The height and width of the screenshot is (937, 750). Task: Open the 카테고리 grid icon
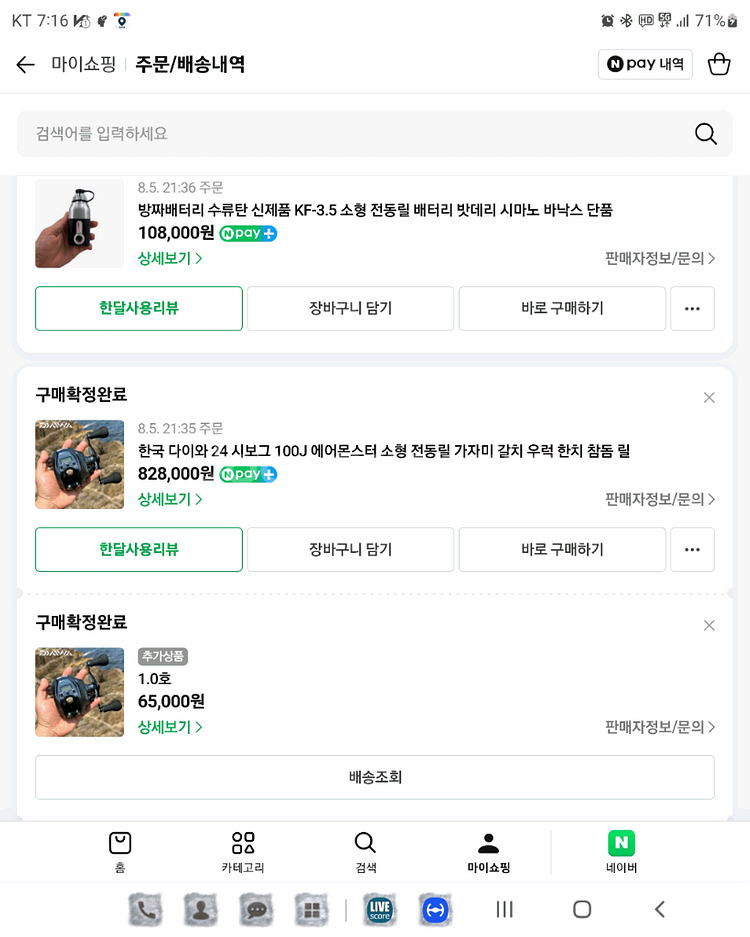243,845
